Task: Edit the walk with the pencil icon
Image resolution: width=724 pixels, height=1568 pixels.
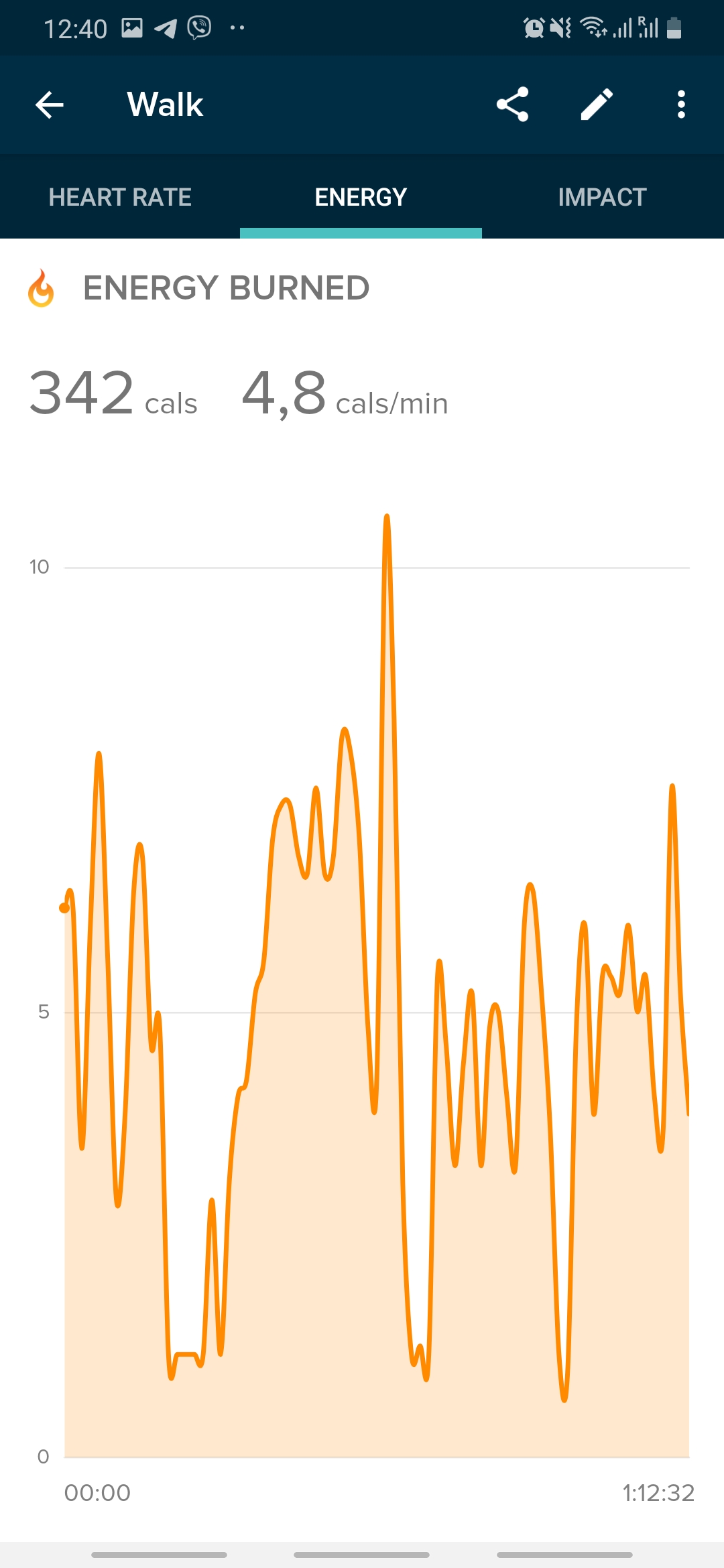Action: click(x=597, y=105)
